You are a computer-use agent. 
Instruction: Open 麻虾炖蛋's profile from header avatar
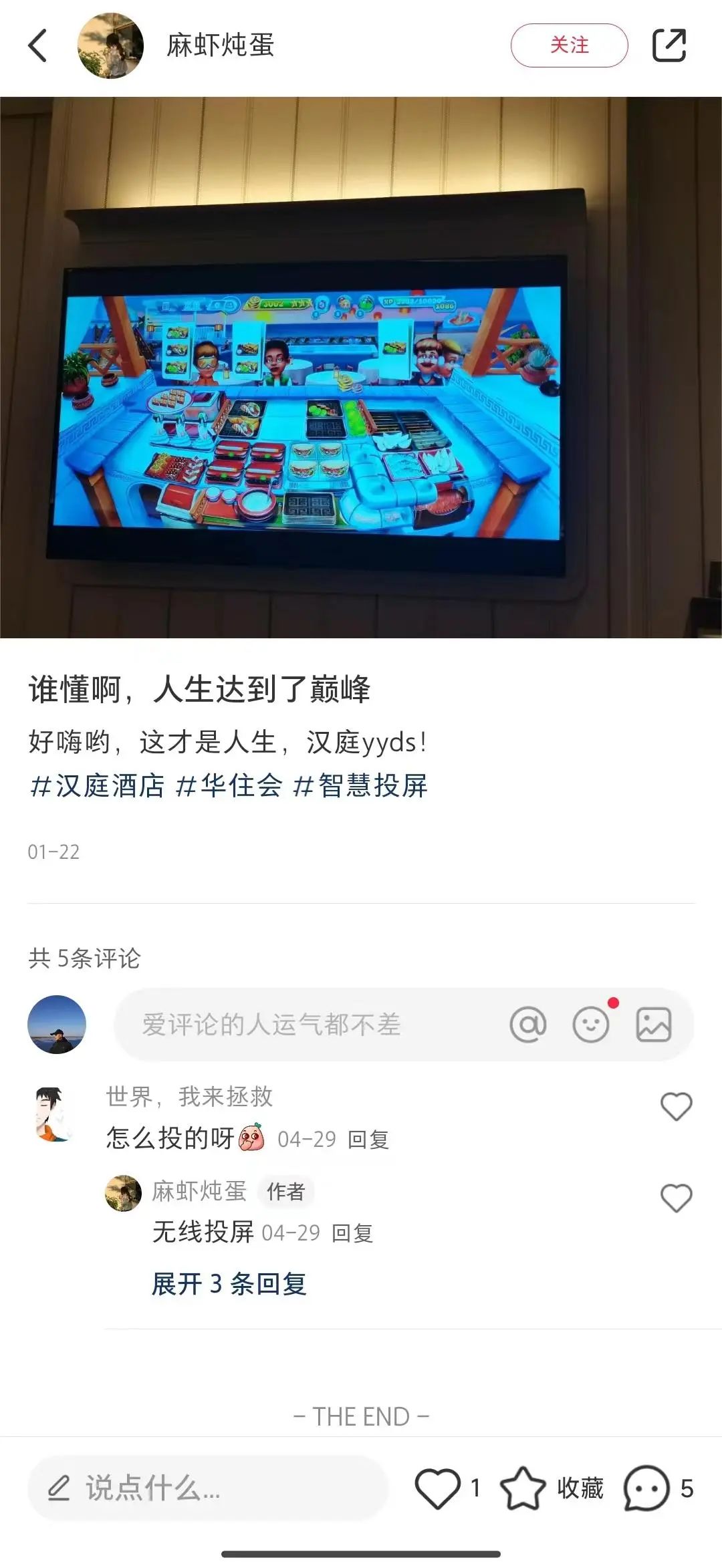110,45
